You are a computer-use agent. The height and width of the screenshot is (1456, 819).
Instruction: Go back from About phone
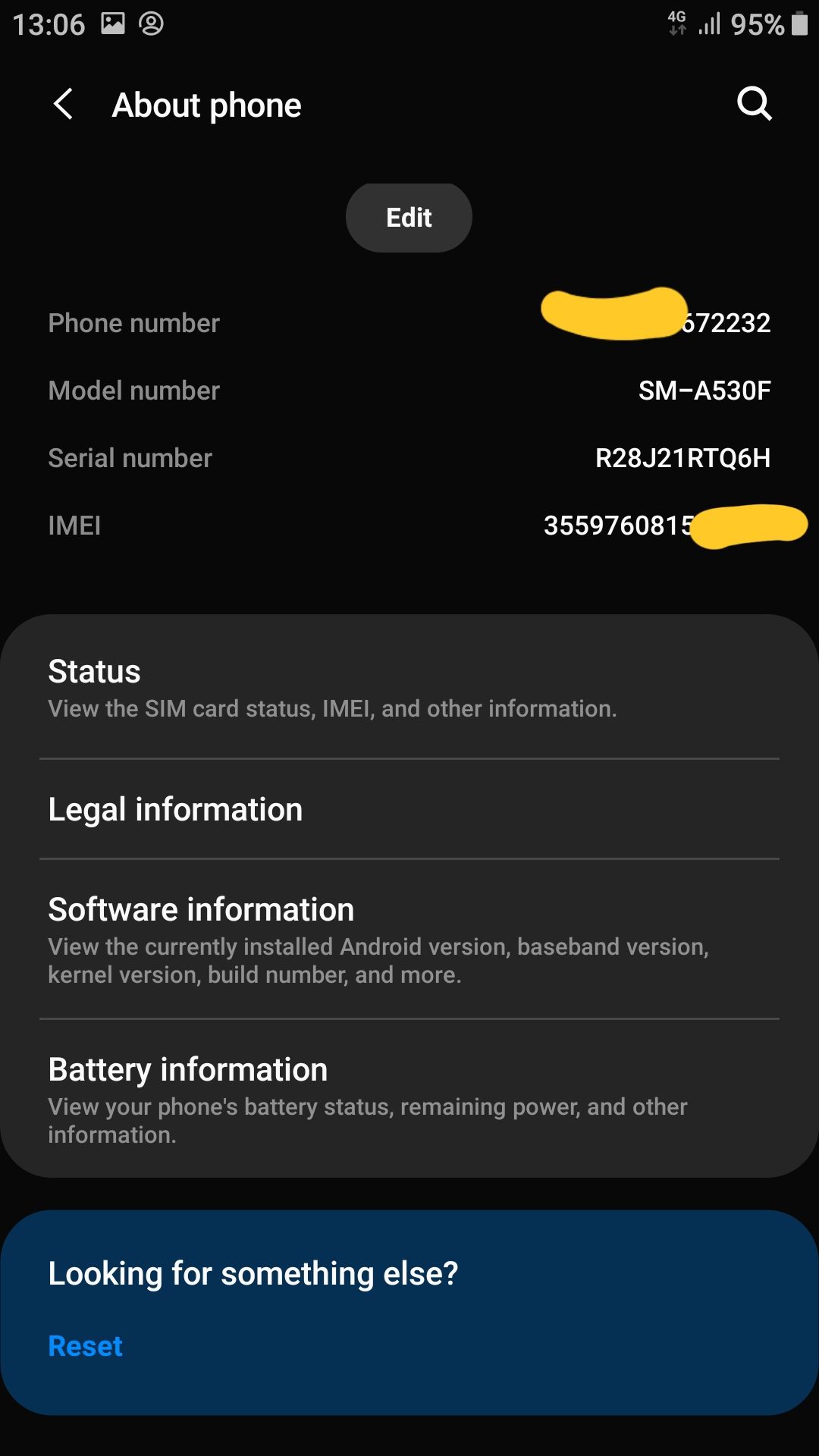pyautogui.click(x=64, y=104)
